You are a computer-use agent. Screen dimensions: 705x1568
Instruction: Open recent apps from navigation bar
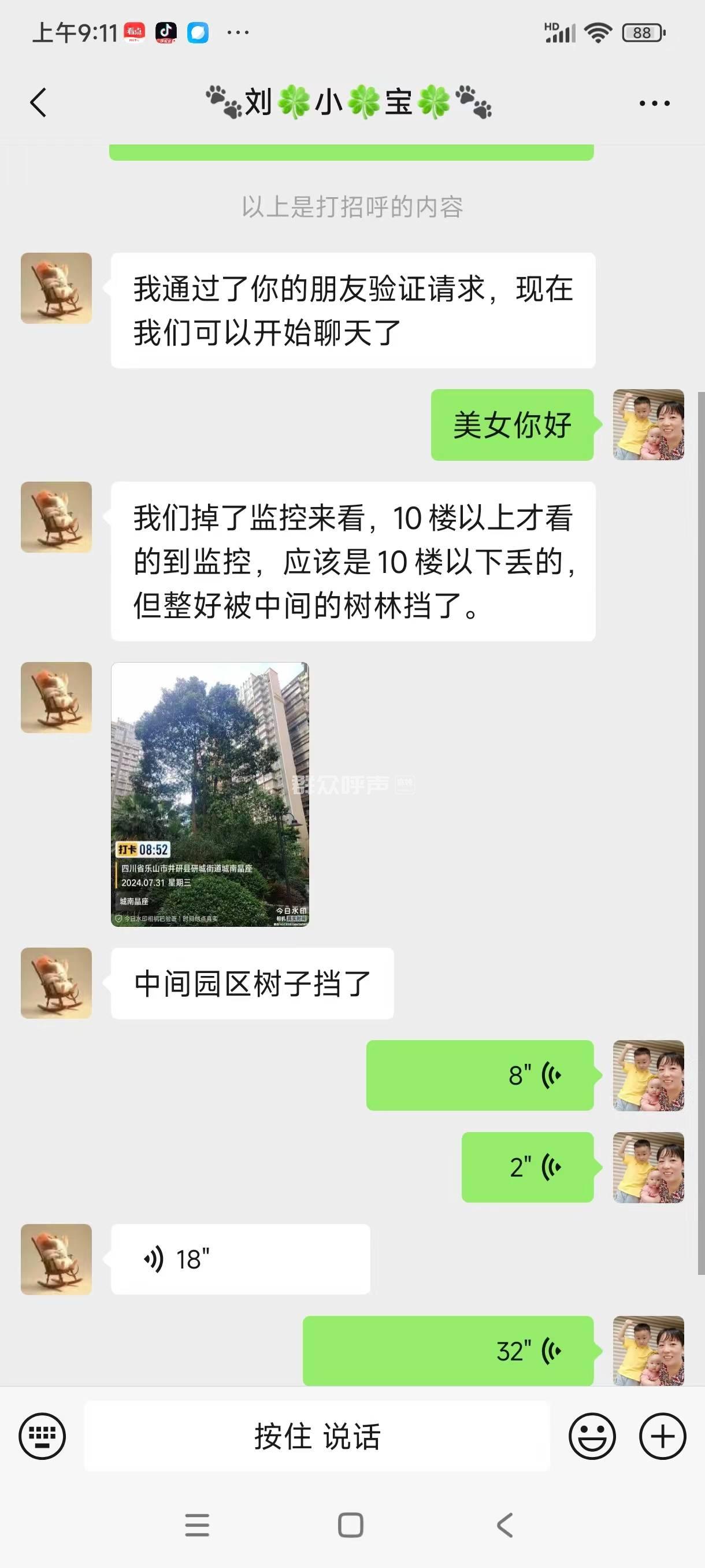tap(197, 1525)
